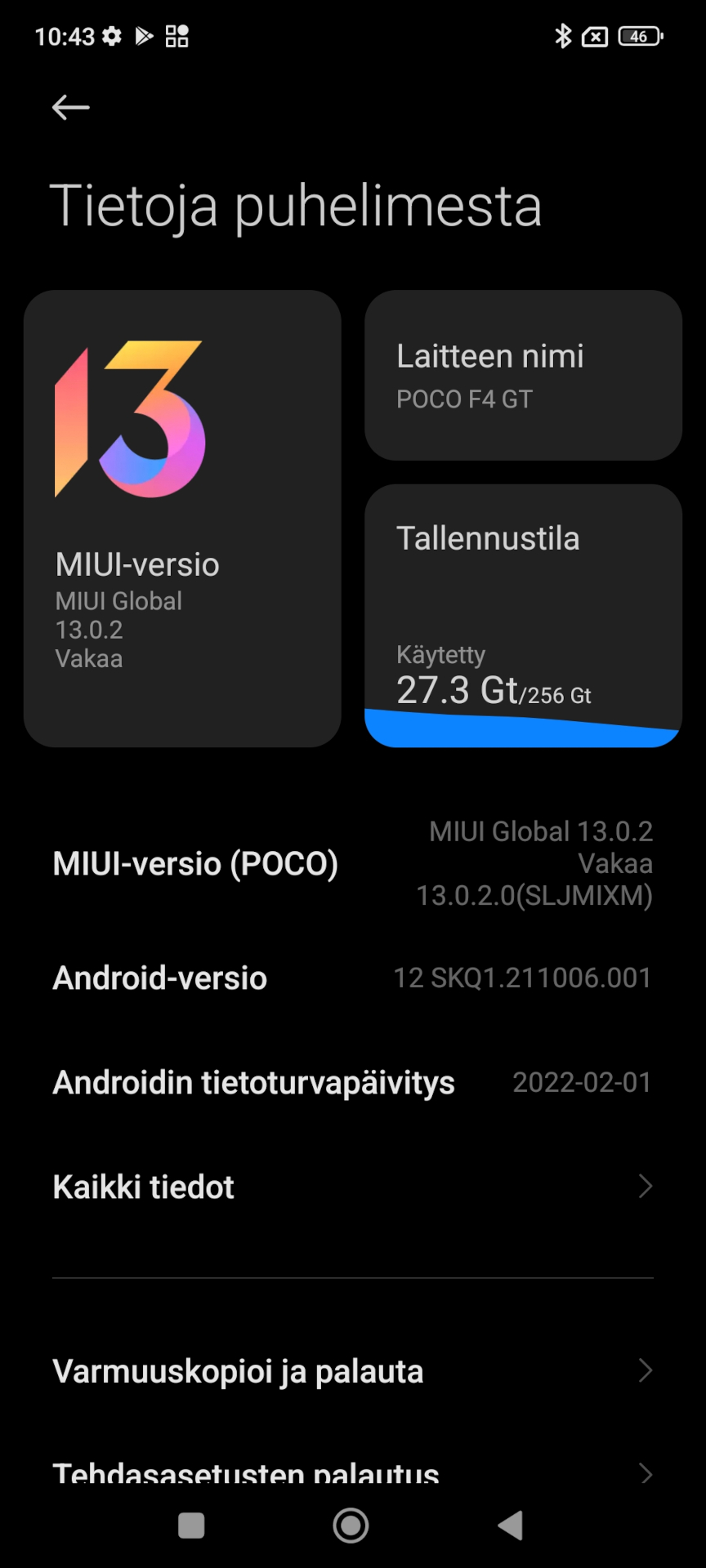
Task: Tap the MIUI-versio (POCO) row
Action: [353, 863]
